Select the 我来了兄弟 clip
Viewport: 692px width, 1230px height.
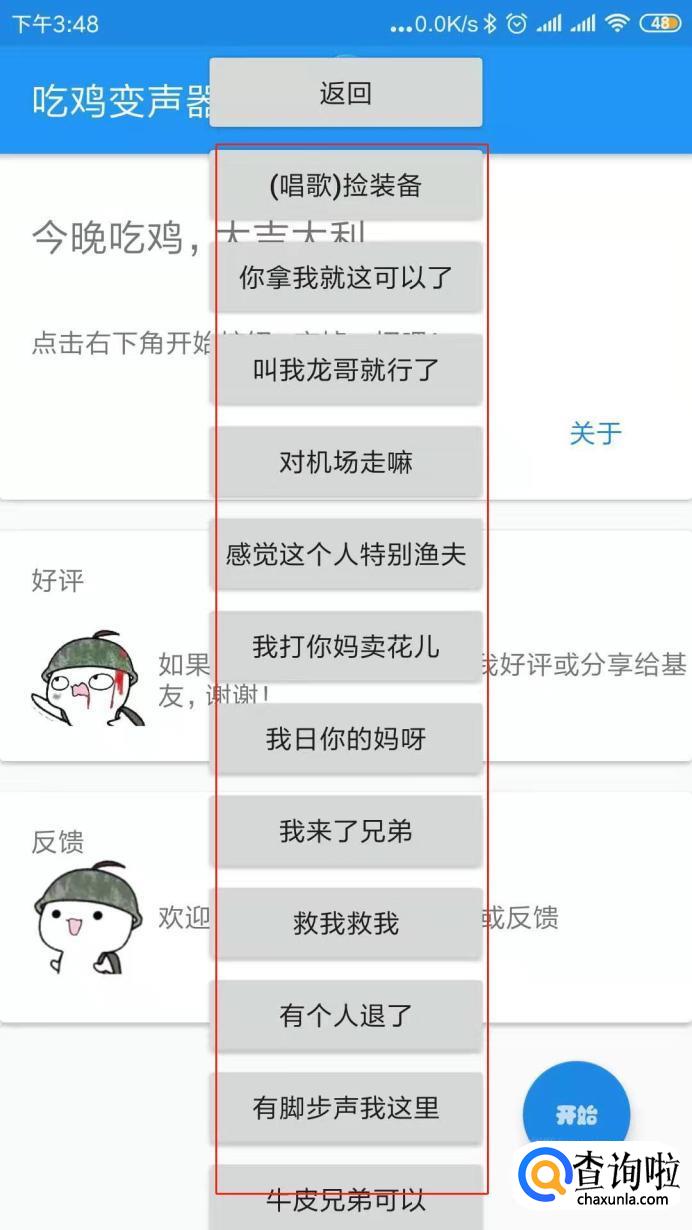(345, 831)
